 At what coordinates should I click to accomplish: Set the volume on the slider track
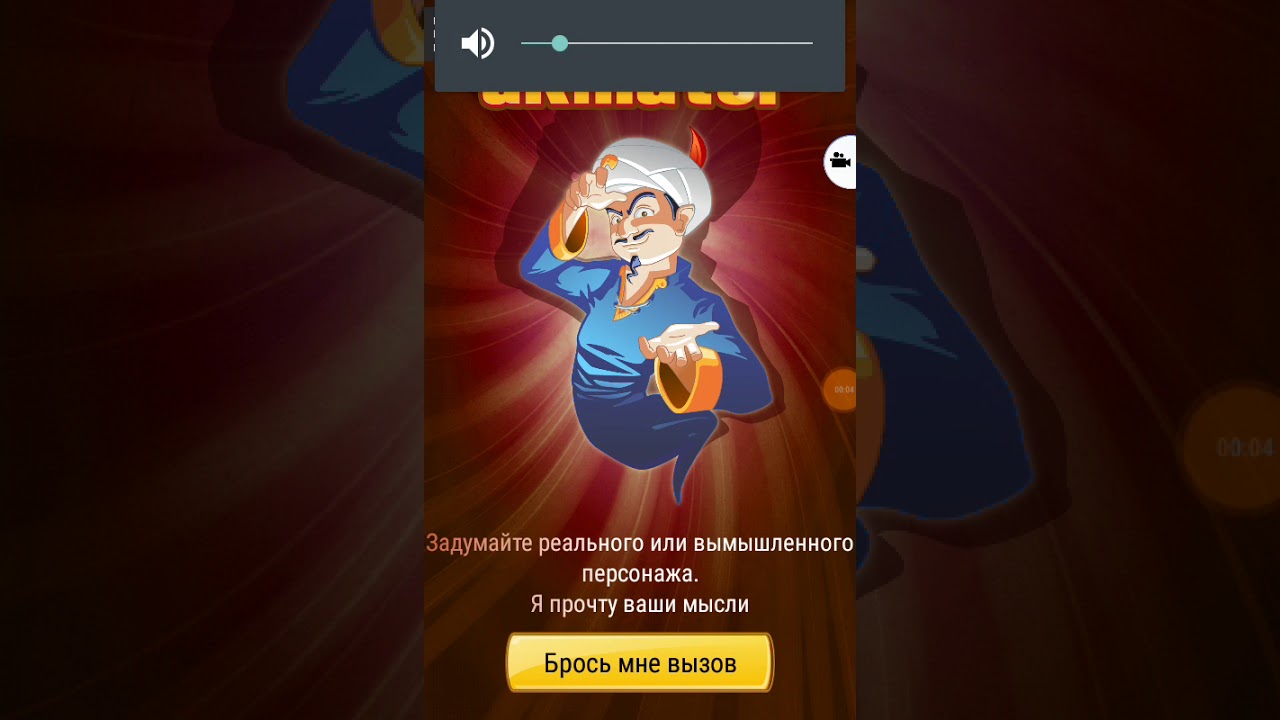pyautogui.click(x=666, y=43)
